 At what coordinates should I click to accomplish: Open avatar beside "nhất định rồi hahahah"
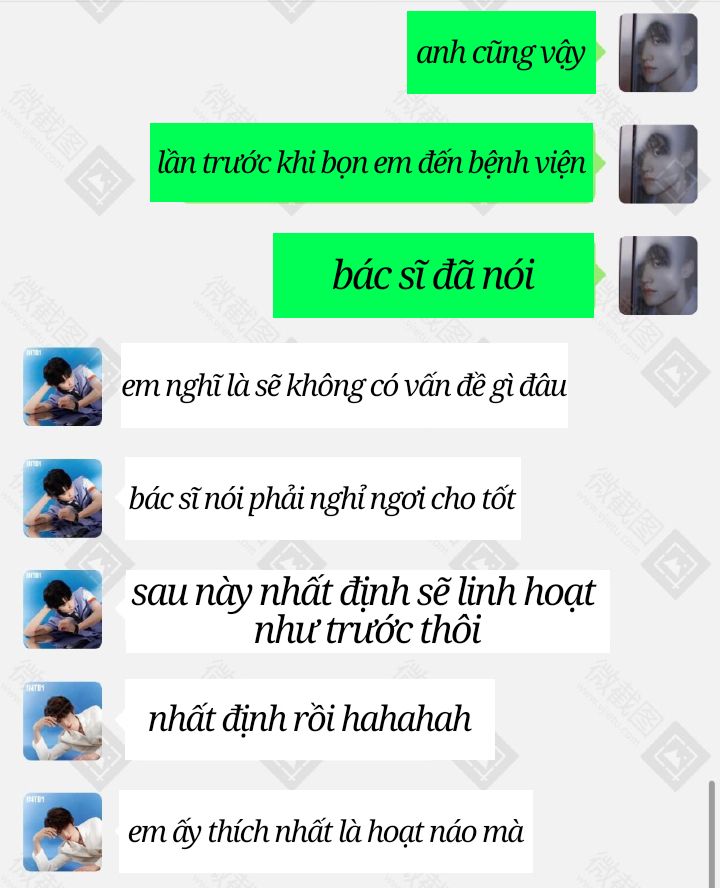63,721
